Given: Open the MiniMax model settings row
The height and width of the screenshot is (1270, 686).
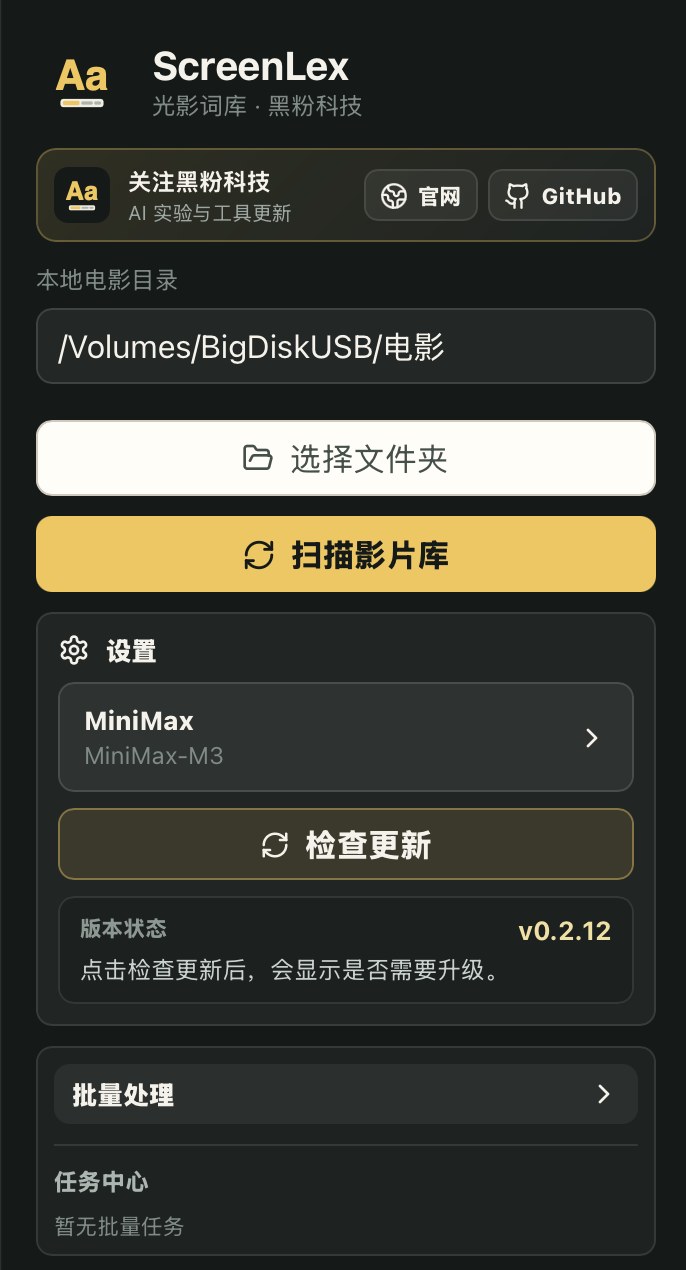Looking at the screenshot, I should (346, 737).
